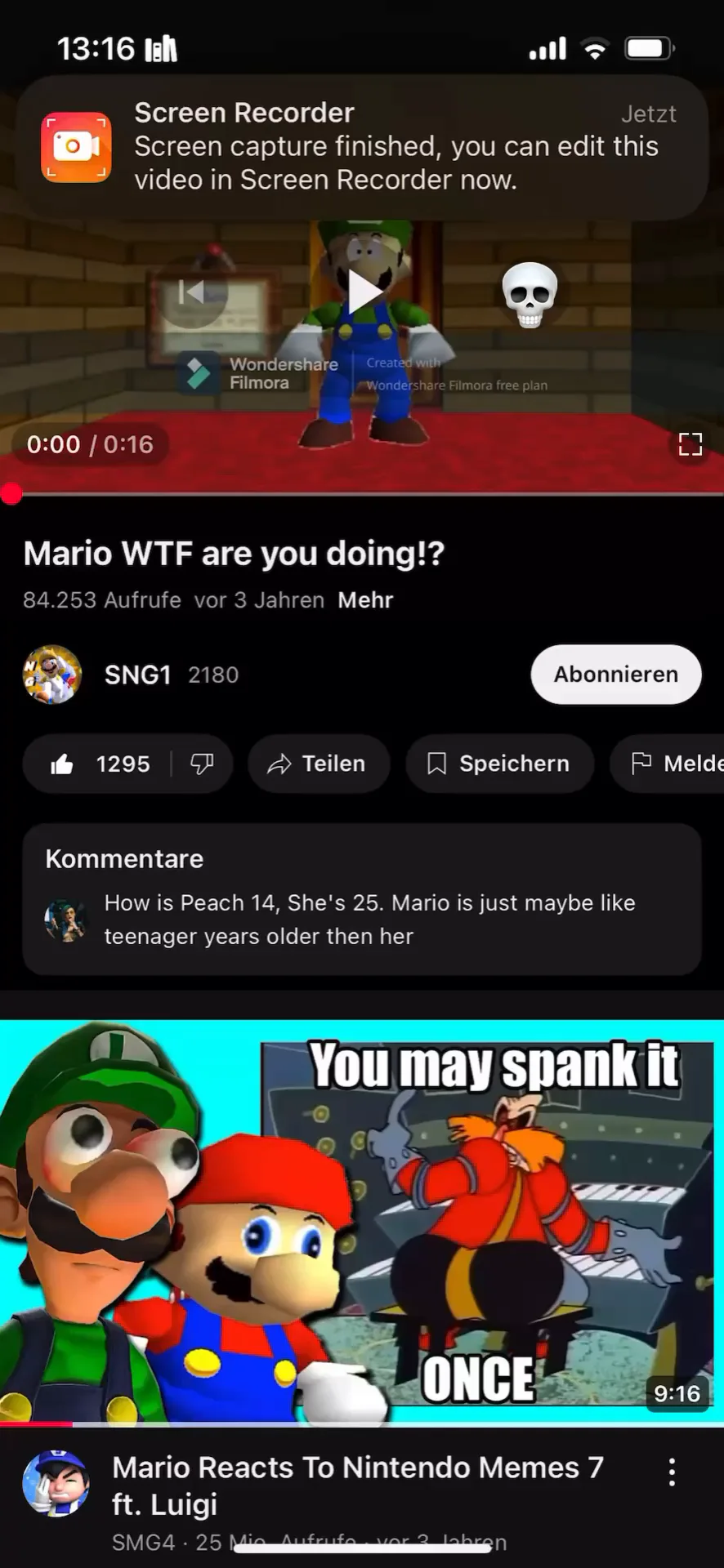Share the video via Teilen
The width and height of the screenshot is (724, 1568).
click(x=318, y=764)
